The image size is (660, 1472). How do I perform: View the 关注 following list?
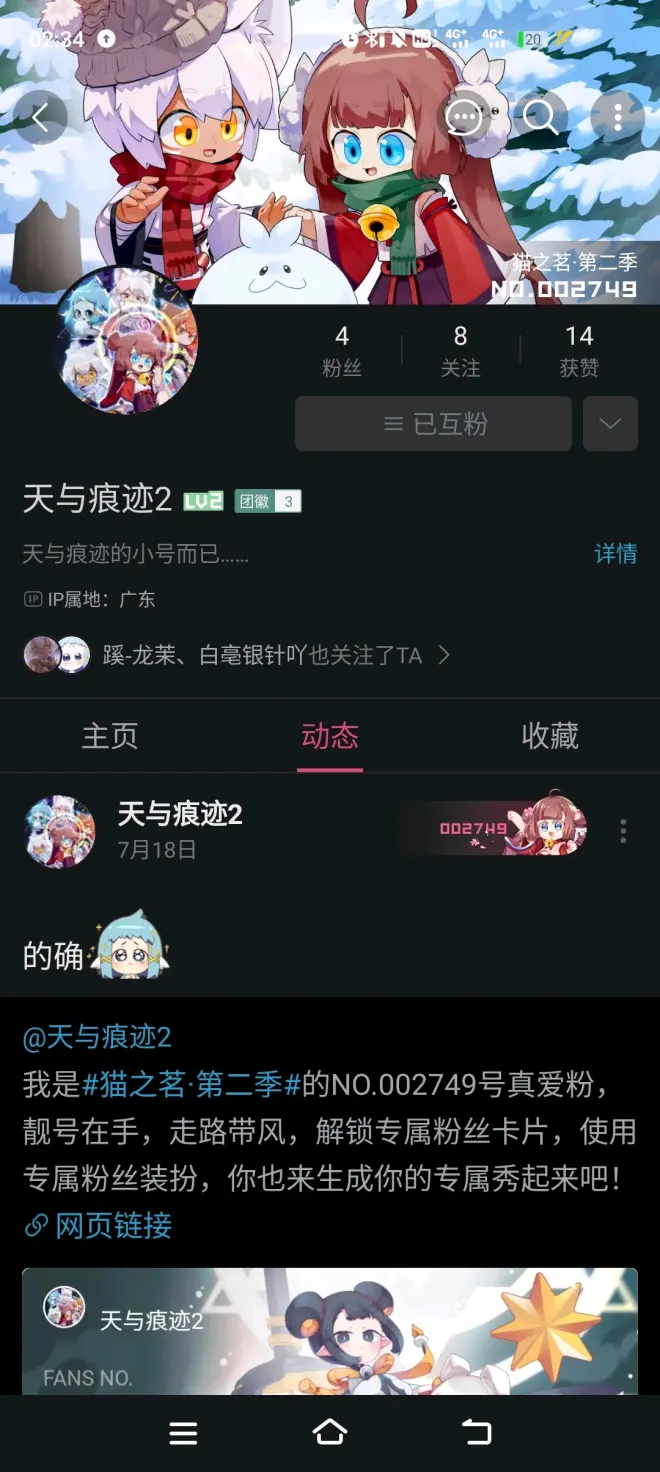tap(460, 351)
